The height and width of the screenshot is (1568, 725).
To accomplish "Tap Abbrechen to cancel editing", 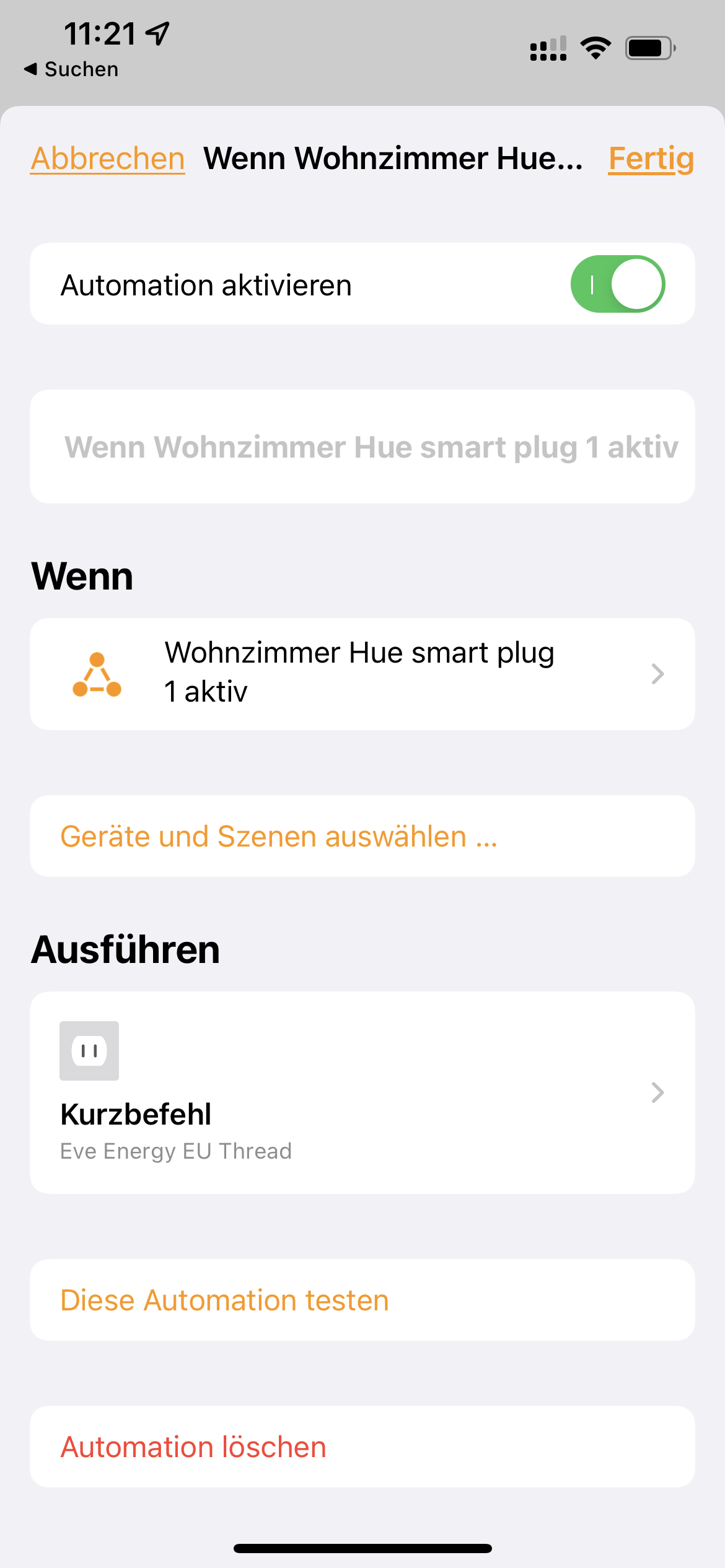I will click(x=108, y=159).
